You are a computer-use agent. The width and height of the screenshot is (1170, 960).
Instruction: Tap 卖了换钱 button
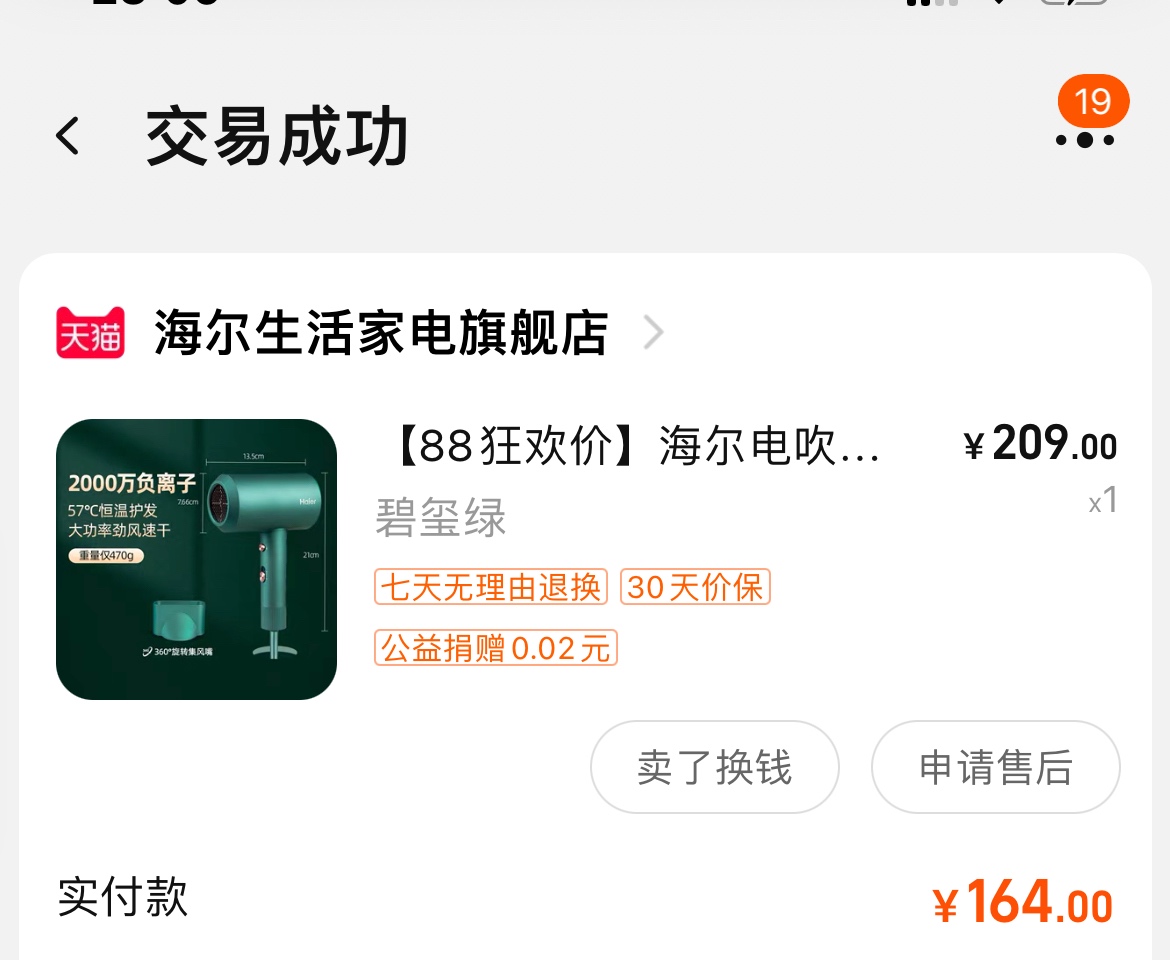(x=714, y=768)
